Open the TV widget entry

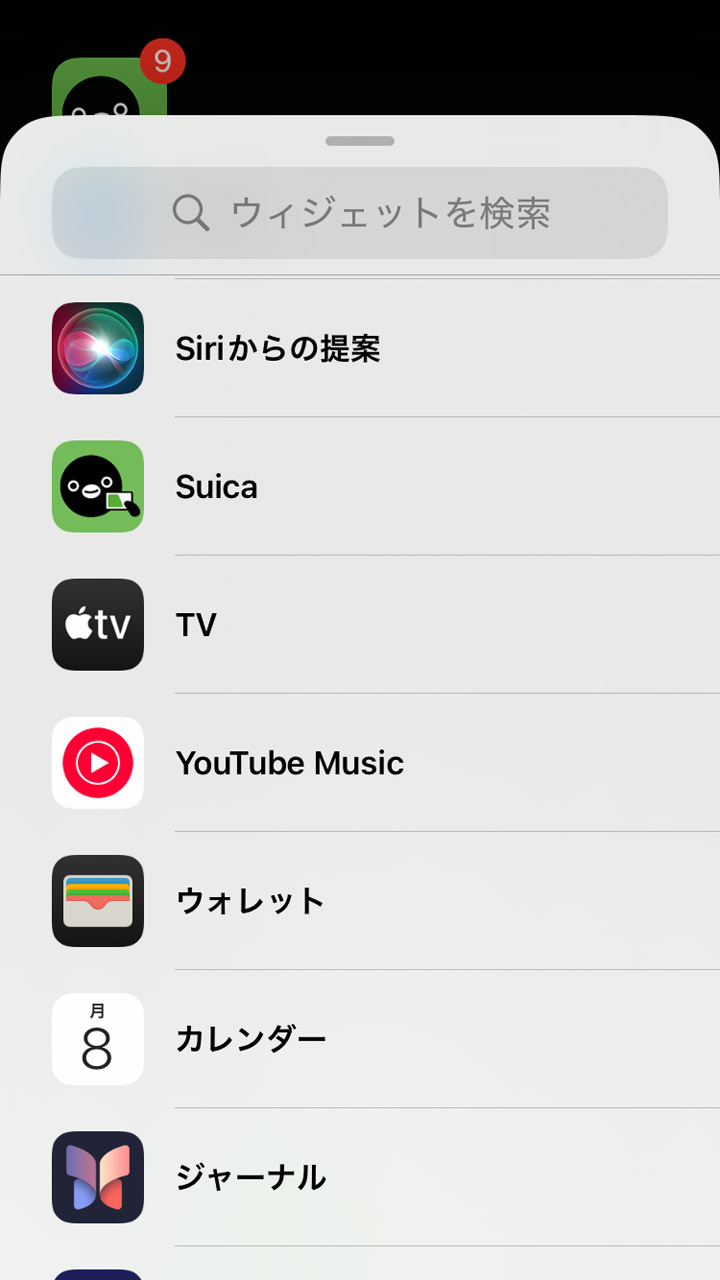(x=360, y=625)
